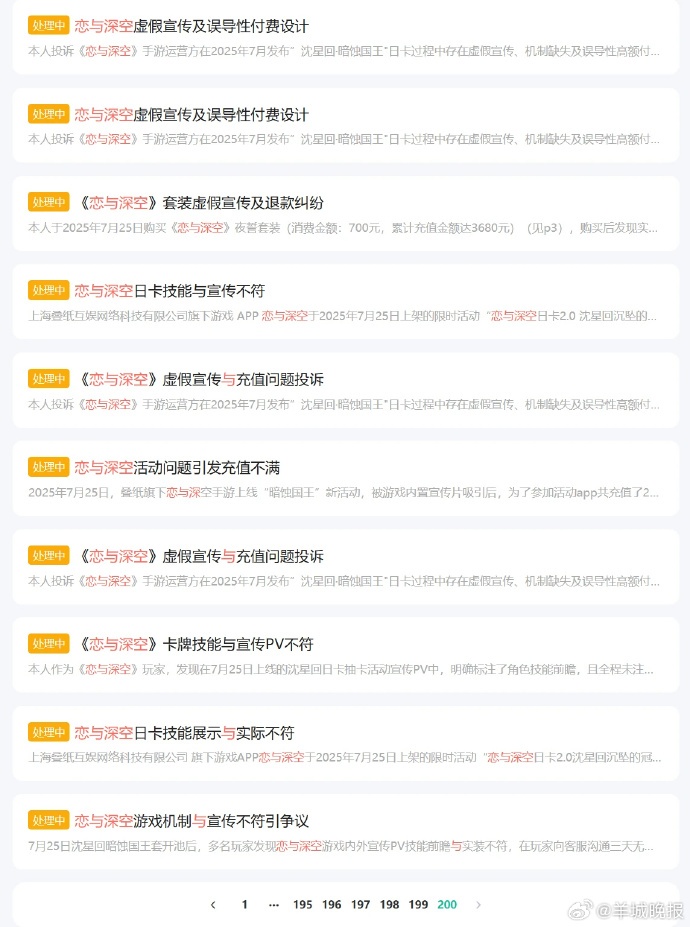The height and width of the screenshot is (927, 690).
Task: Jump to page 198
Action: pyautogui.click(x=389, y=905)
